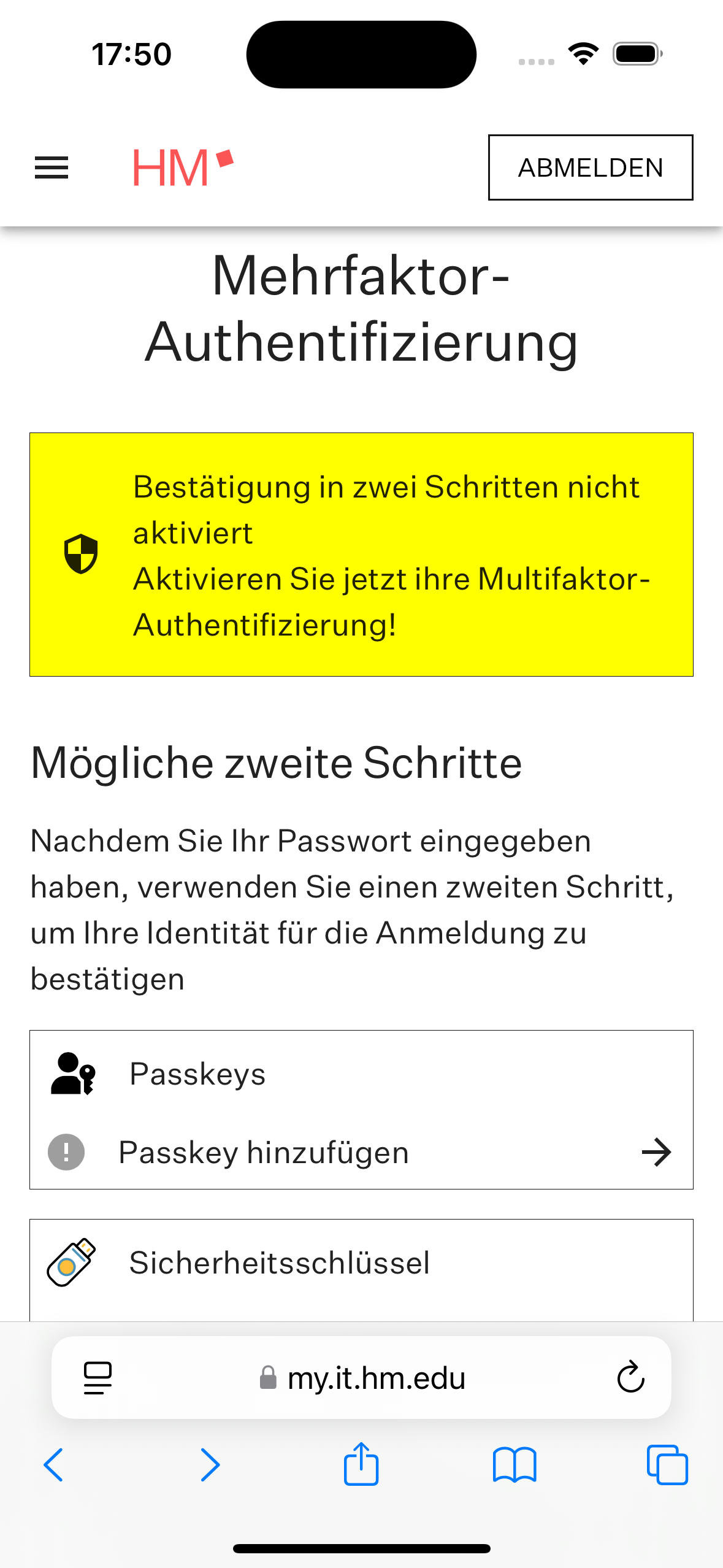Go forward to the next page
723x1568 pixels.
[210, 1465]
